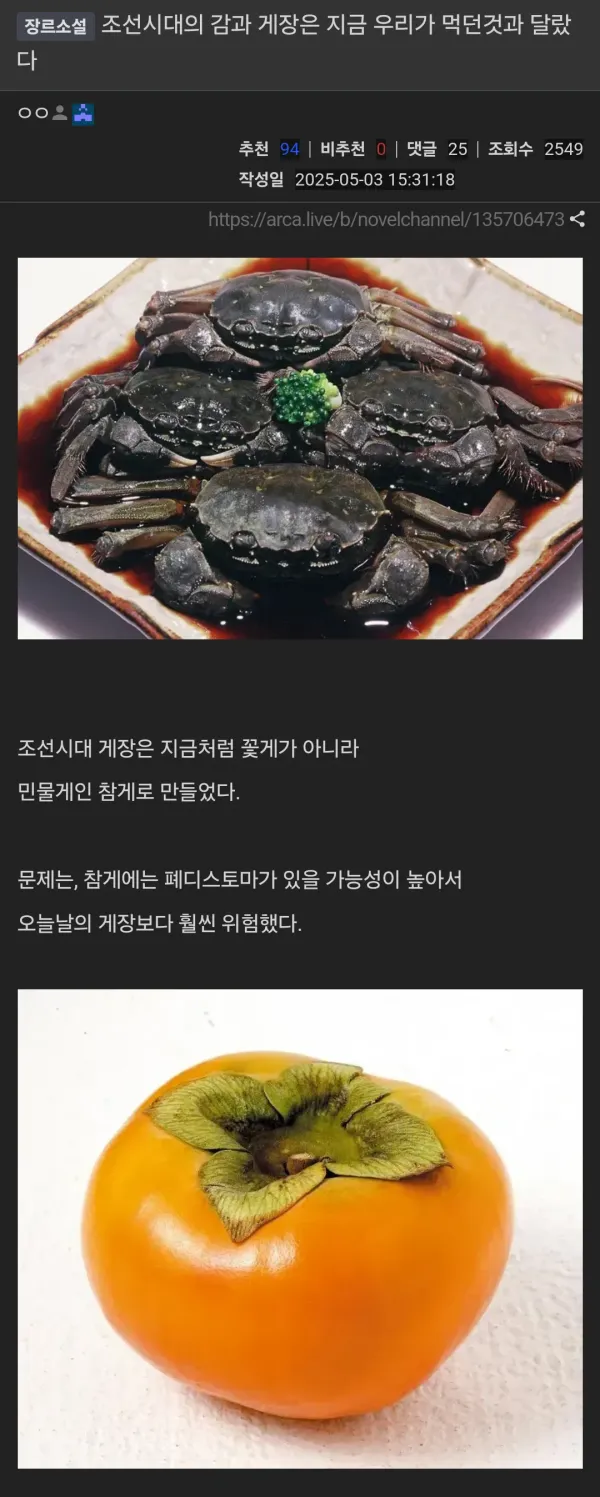This screenshot has height=1497, width=600.
Task: Open the arca.live novelchannel post link
Action: pos(386,219)
